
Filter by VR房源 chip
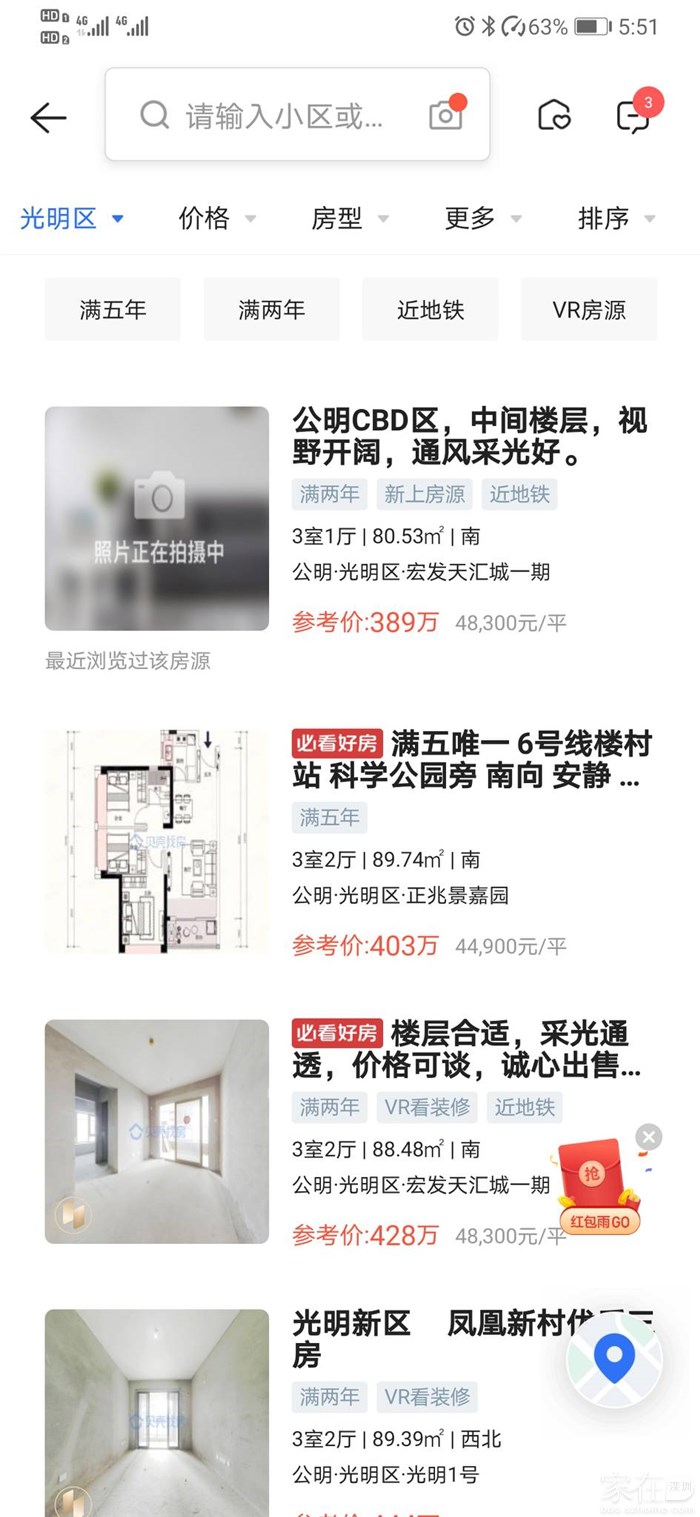click(589, 310)
